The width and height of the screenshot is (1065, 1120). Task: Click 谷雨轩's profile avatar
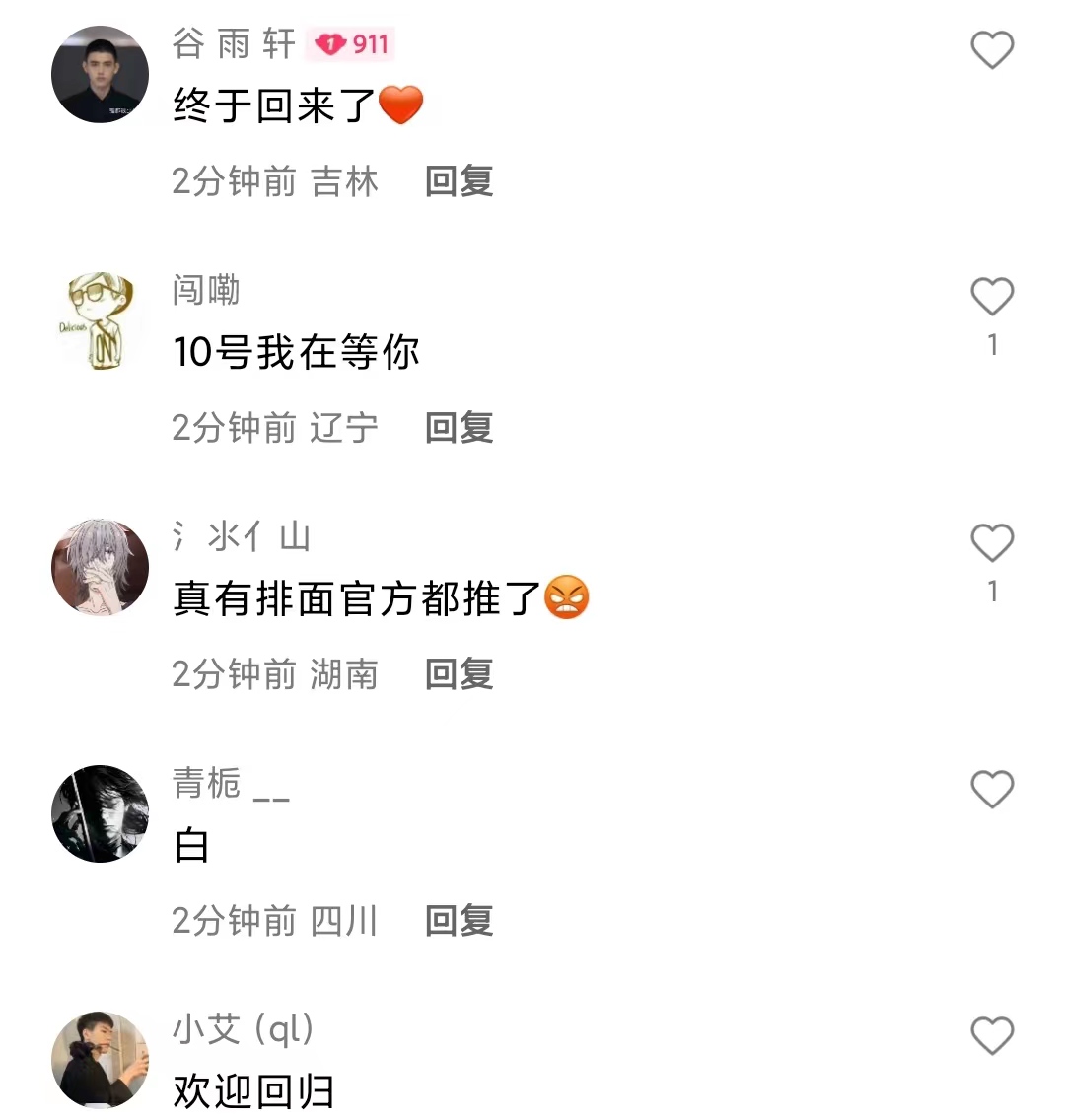click(x=100, y=75)
